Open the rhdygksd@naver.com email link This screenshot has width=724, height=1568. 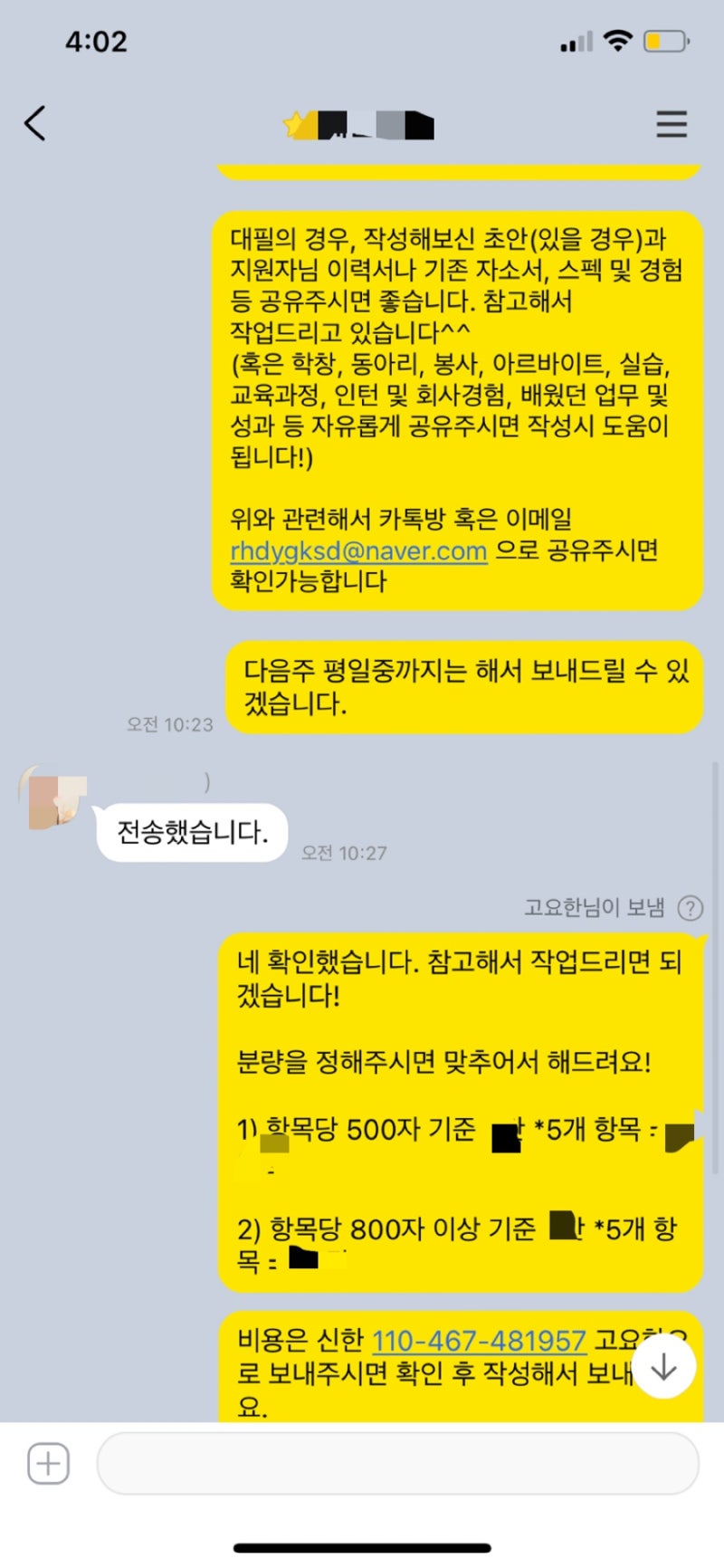click(x=358, y=550)
